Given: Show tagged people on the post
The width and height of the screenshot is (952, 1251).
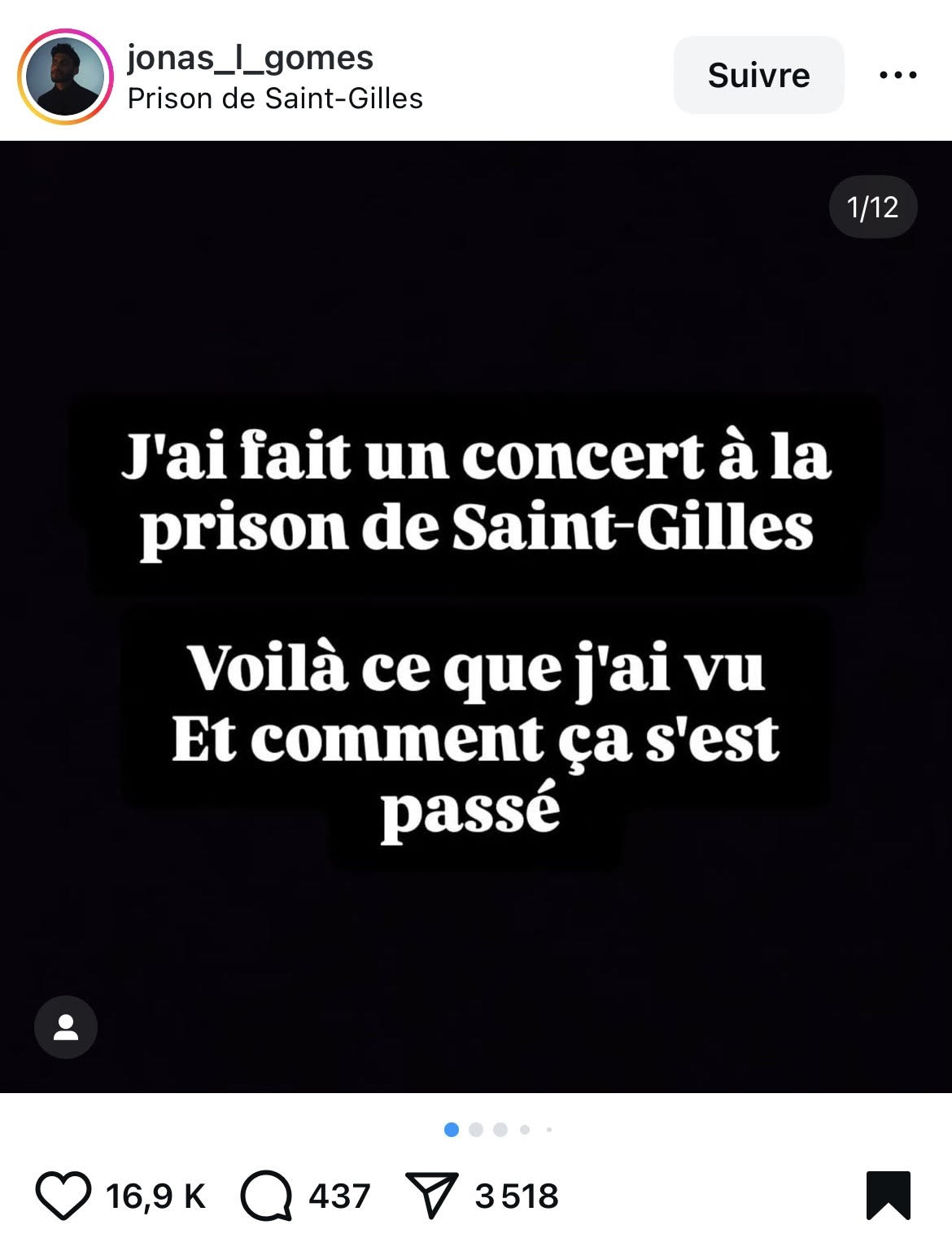Looking at the screenshot, I should coord(66,1026).
